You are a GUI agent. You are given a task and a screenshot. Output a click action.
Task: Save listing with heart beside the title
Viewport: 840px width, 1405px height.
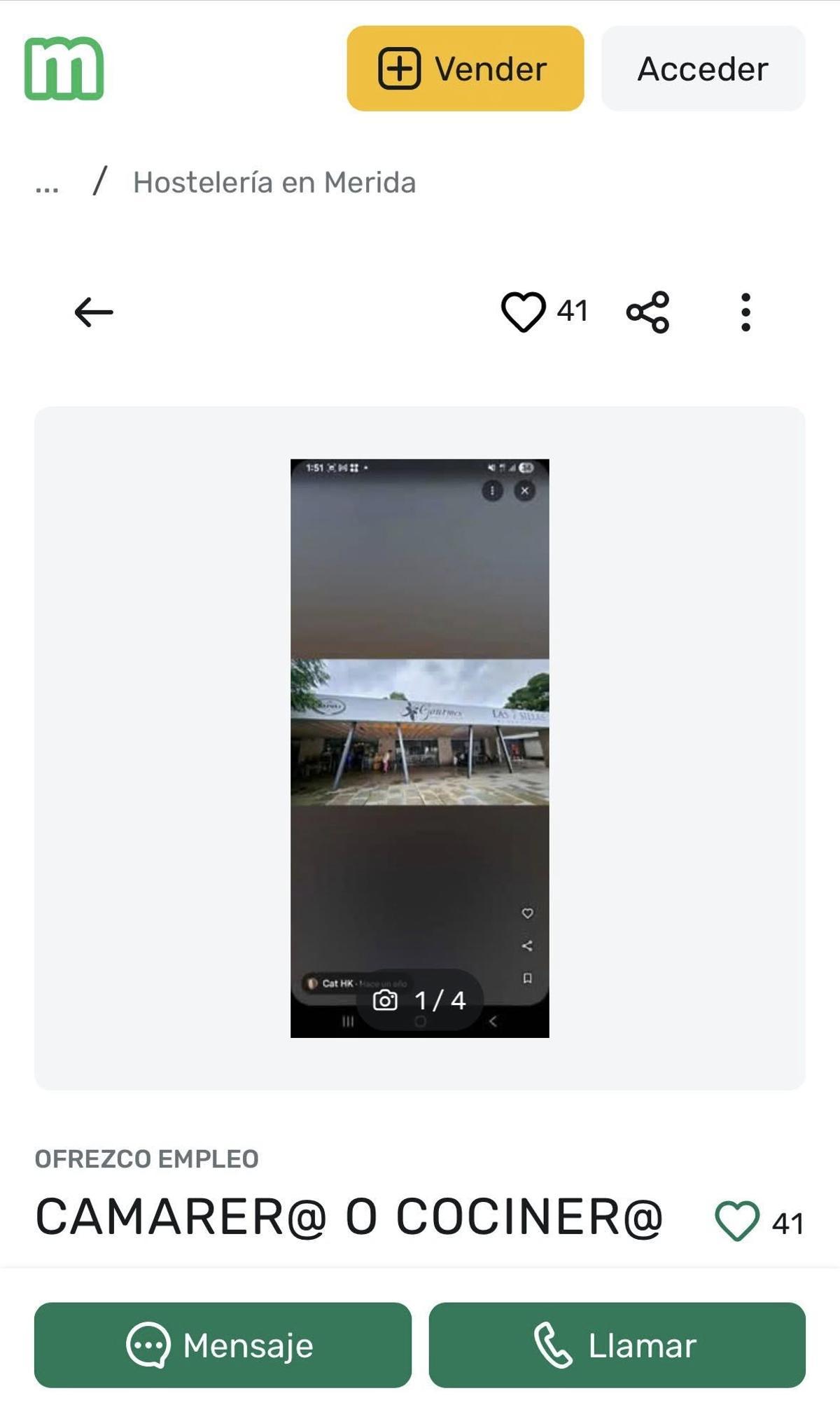pos(737,1221)
